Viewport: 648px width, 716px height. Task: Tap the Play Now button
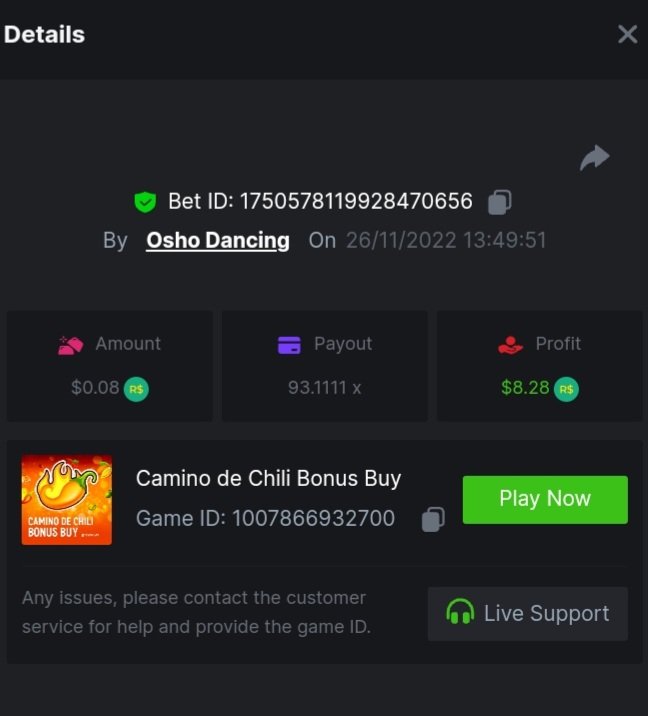point(544,499)
